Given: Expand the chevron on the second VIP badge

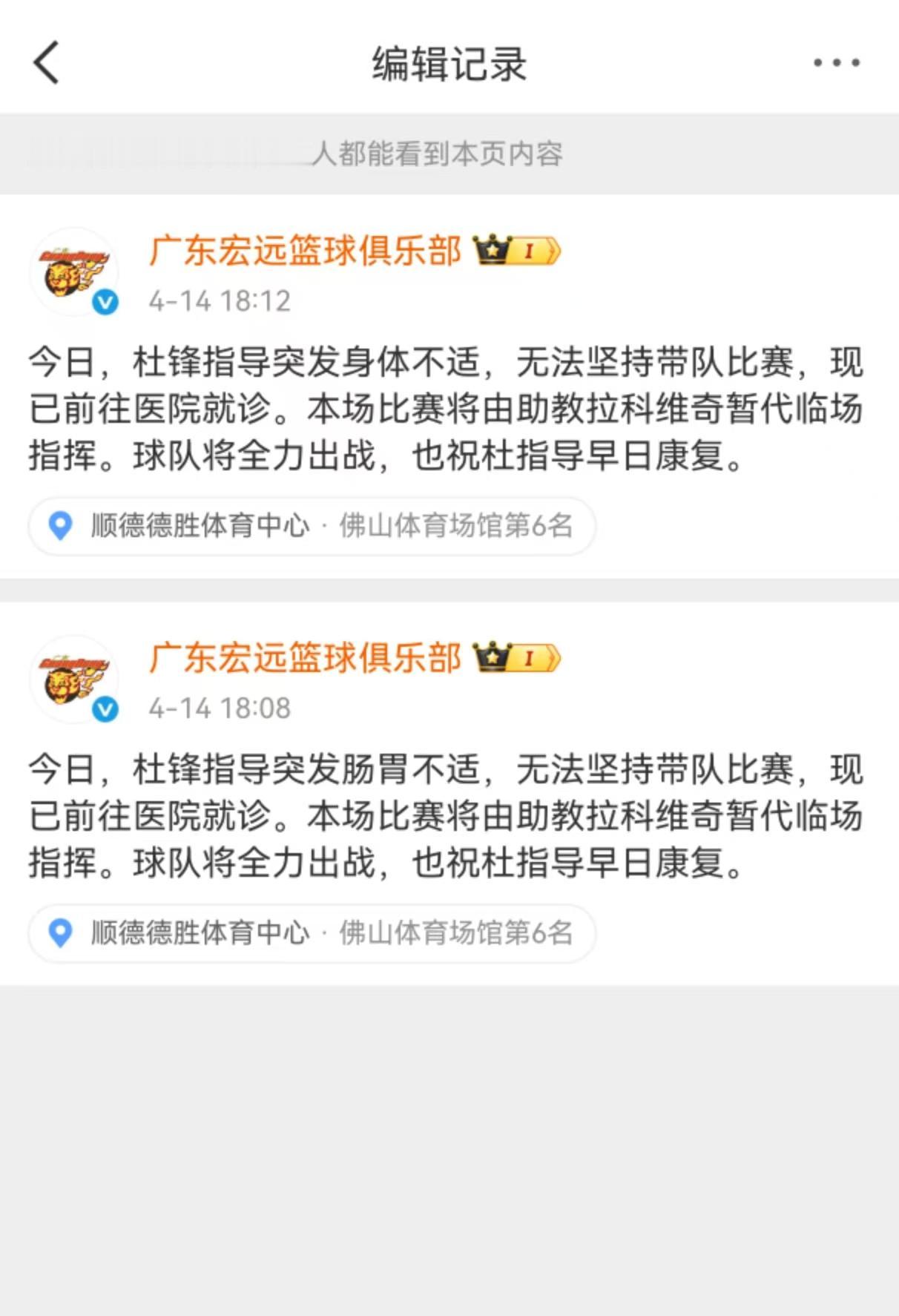Looking at the screenshot, I should point(553,659).
